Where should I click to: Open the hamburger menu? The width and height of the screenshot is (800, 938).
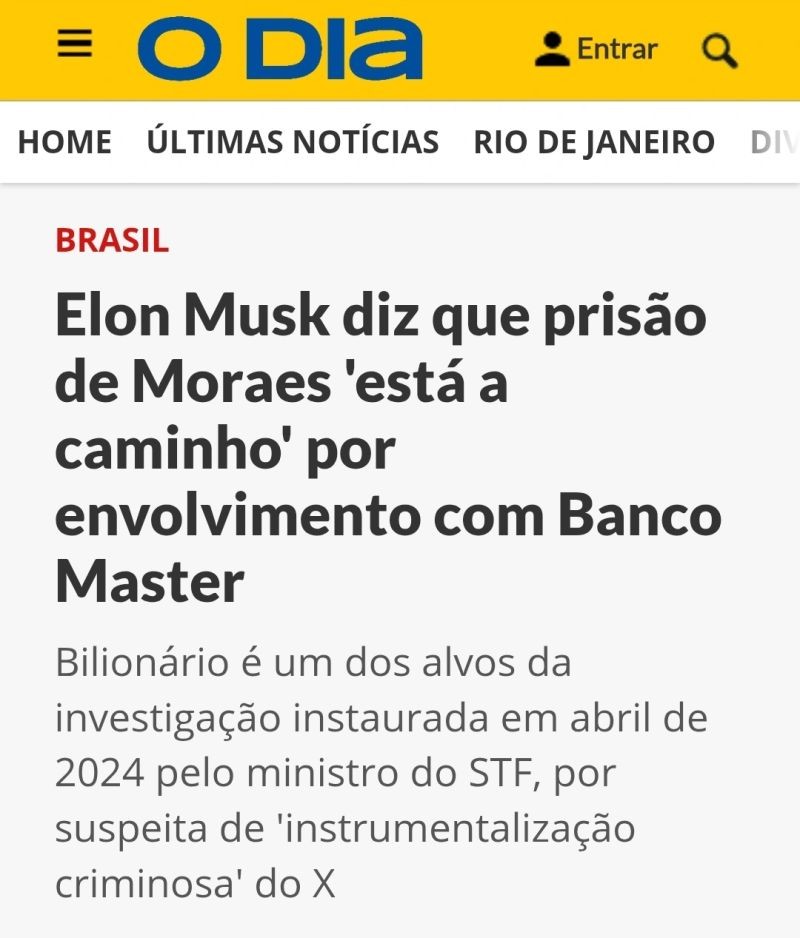(75, 45)
